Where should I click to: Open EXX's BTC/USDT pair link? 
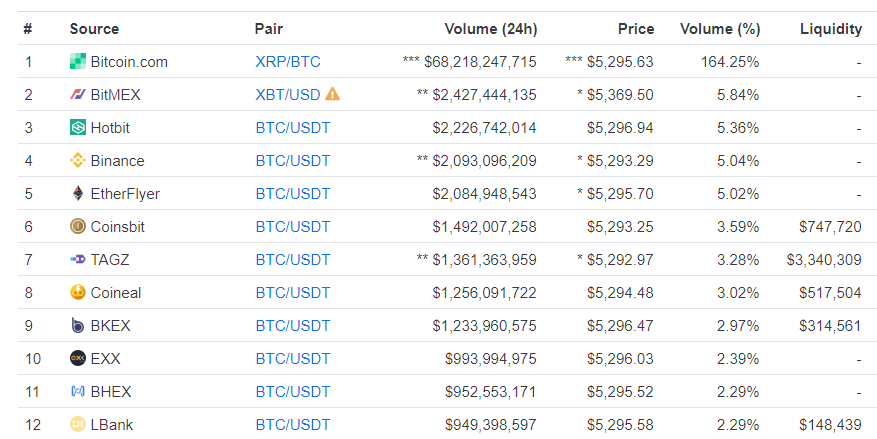point(292,359)
